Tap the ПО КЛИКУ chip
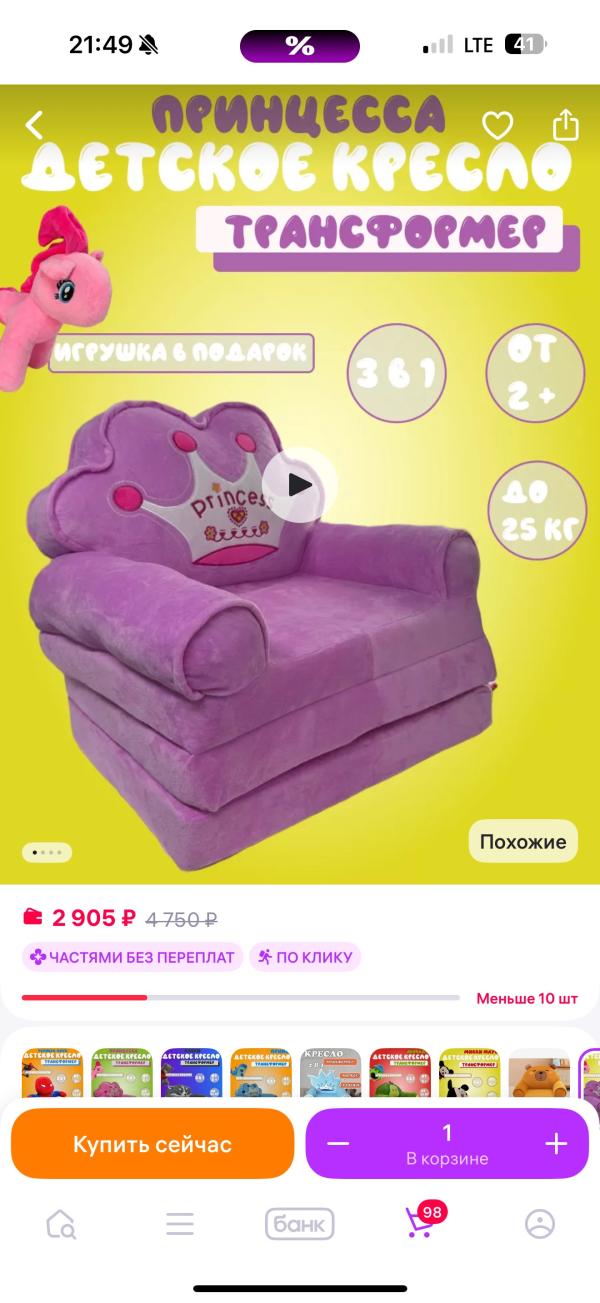 [305, 957]
